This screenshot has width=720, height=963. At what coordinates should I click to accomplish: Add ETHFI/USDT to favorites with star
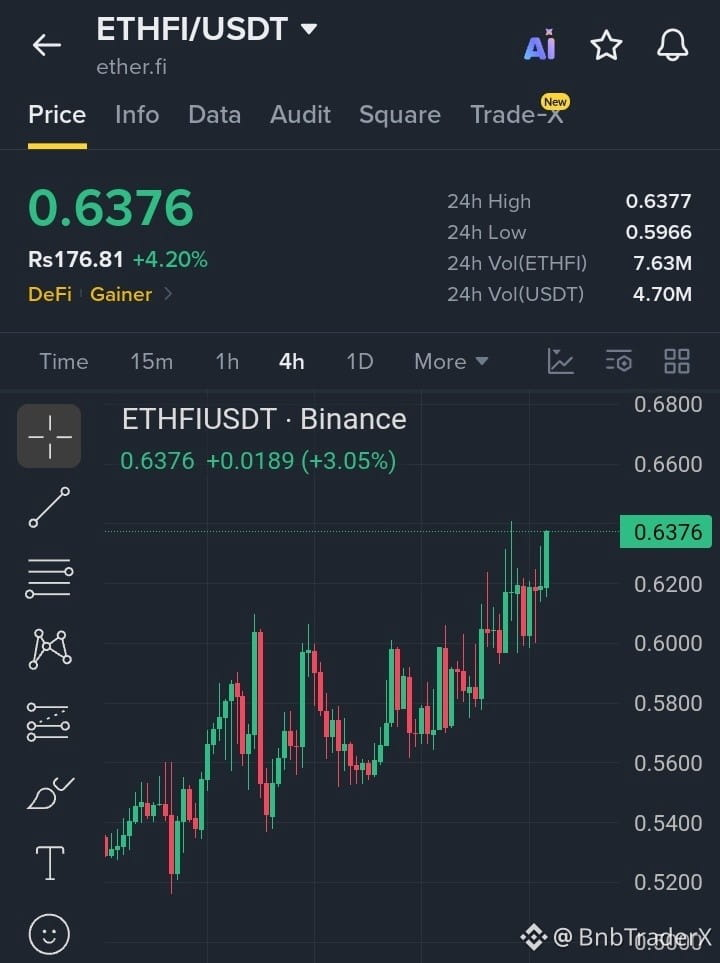(x=606, y=45)
